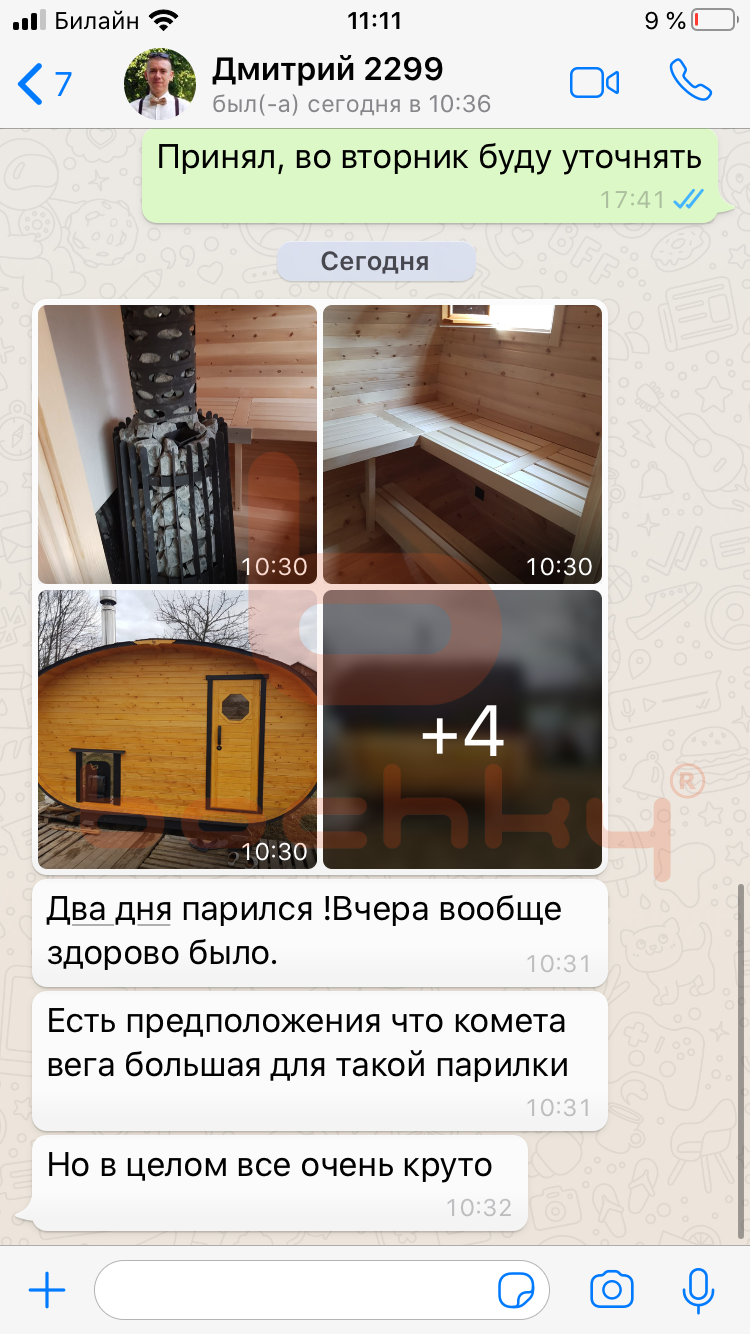Screen dimensions: 750x1334
Task: Open the sticker picker
Action: coord(516,1290)
